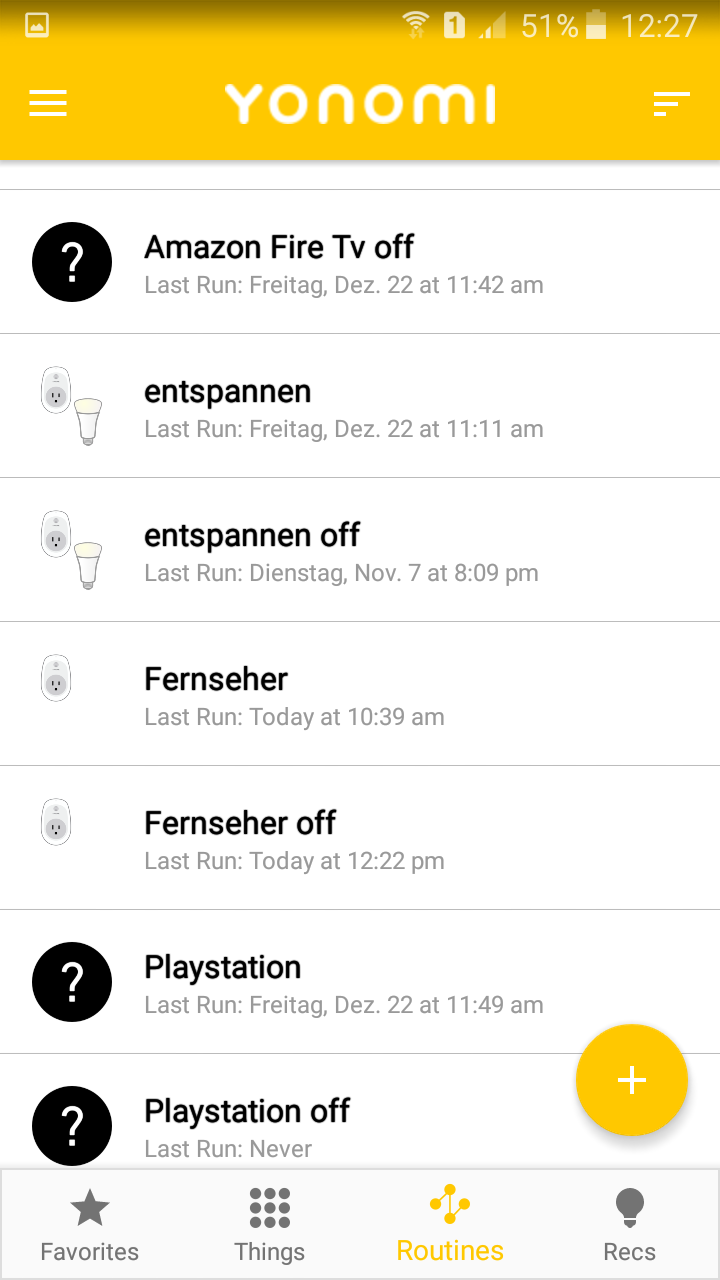Run the Amazon Fire Tv off routine
Image resolution: width=720 pixels, height=1280 pixels.
click(x=280, y=262)
